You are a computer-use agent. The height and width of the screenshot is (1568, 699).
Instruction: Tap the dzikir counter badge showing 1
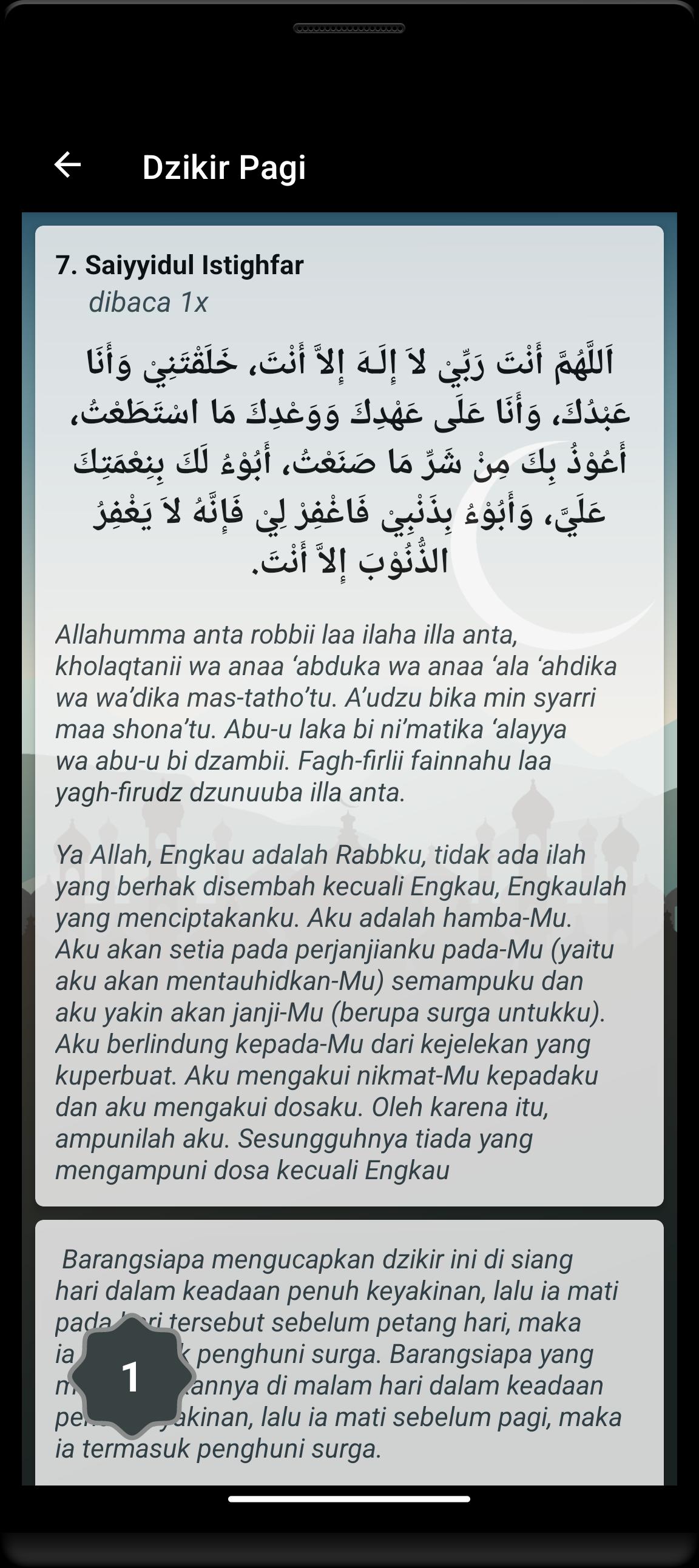[132, 1376]
